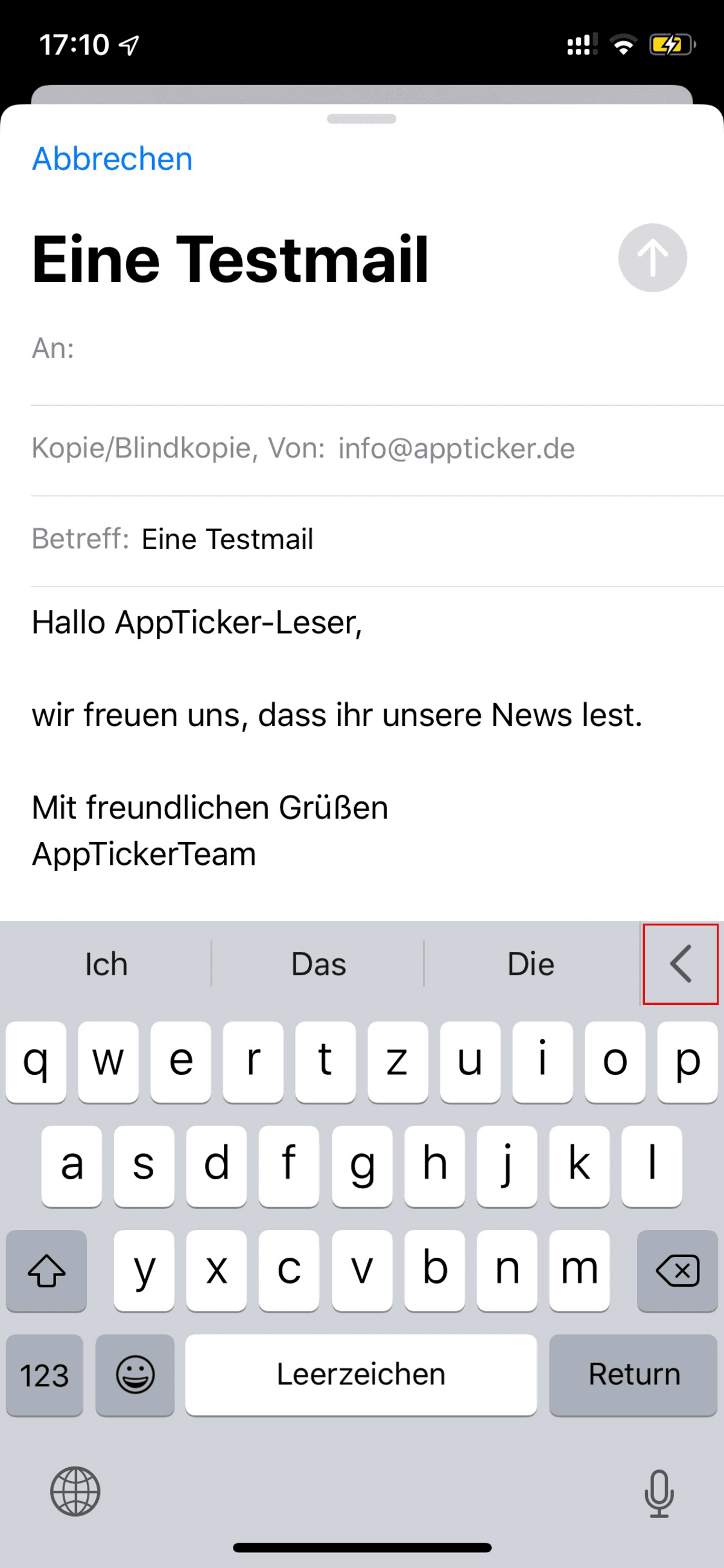Switch keyboard language with the globe

(75, 1491)
